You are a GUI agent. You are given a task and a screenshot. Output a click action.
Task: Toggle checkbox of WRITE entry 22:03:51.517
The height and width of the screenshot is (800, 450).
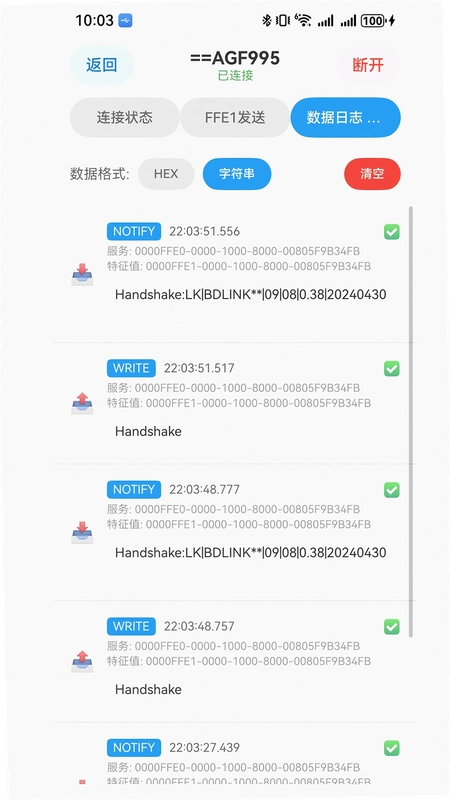[392, 368]
